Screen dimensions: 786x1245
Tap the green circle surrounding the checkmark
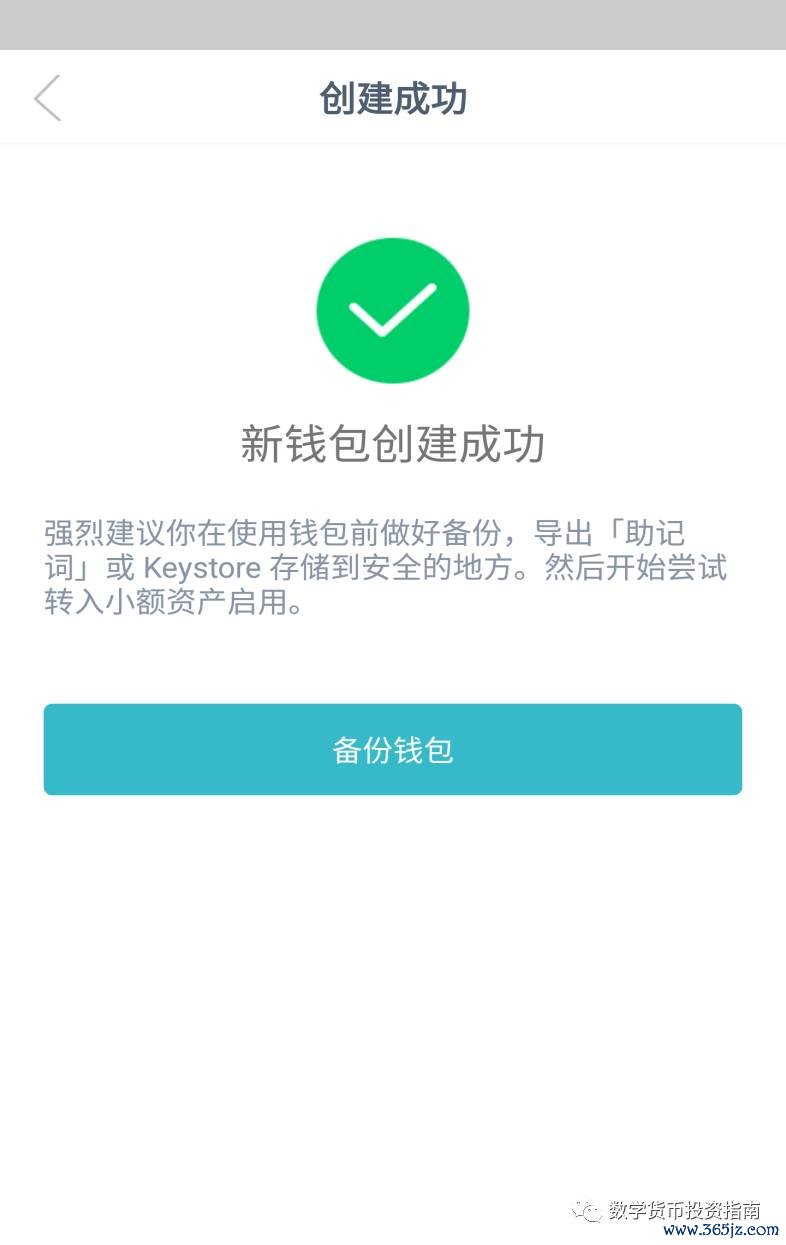click(x=393, y=310)
